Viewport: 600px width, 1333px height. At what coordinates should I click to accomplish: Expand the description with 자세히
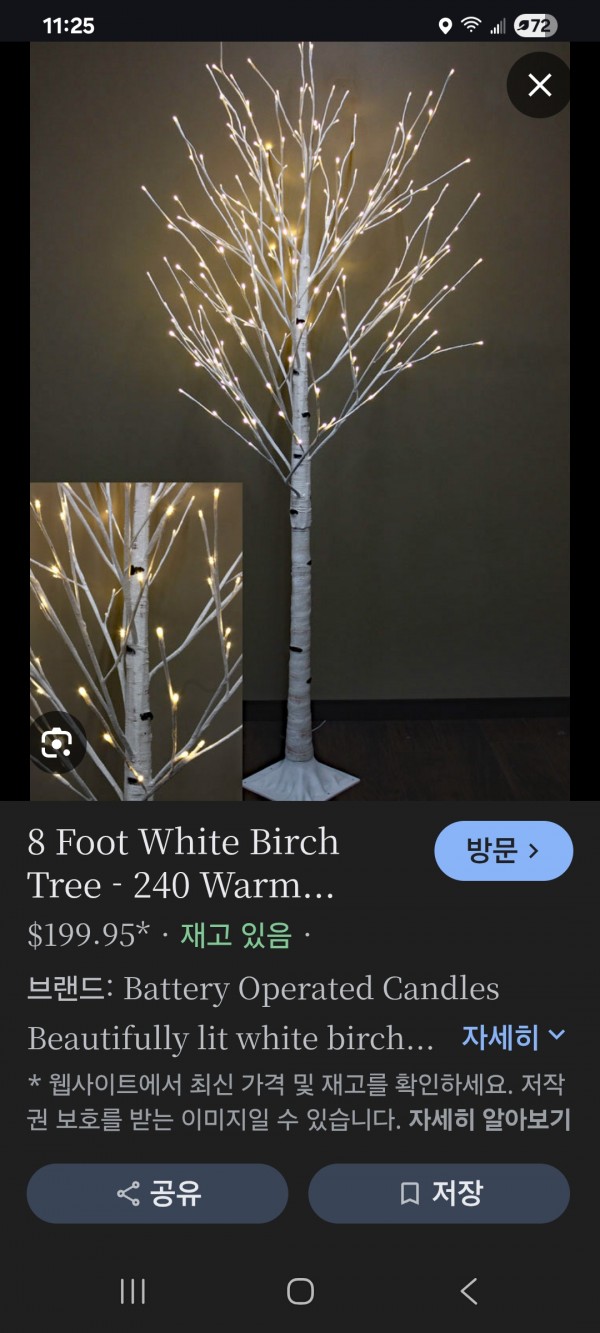tap(514, 1038)
